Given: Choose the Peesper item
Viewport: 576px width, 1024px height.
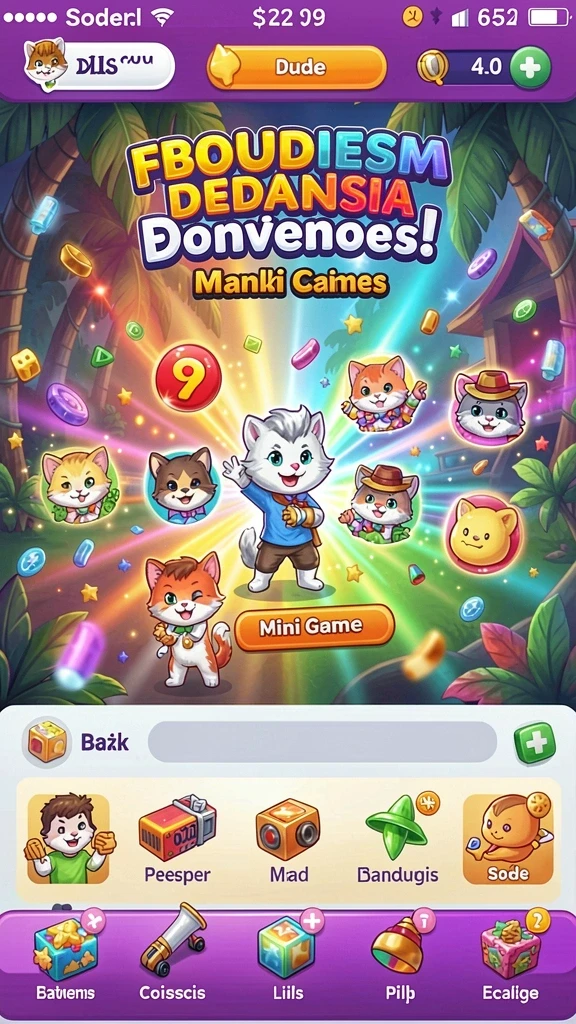Looking at the screenshot, I should 176,839.
